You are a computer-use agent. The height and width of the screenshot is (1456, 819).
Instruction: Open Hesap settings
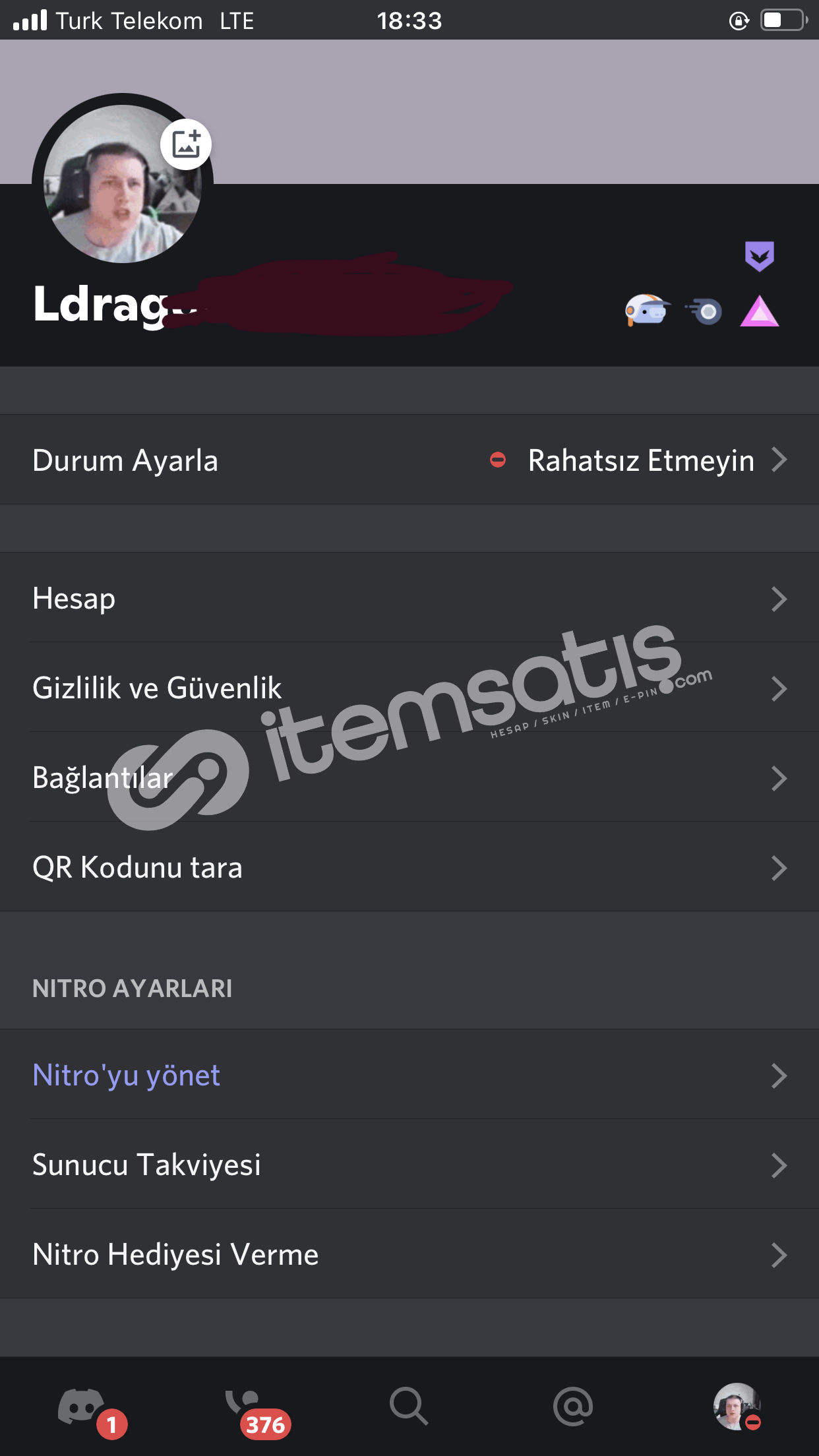click(x=409, y=598)
